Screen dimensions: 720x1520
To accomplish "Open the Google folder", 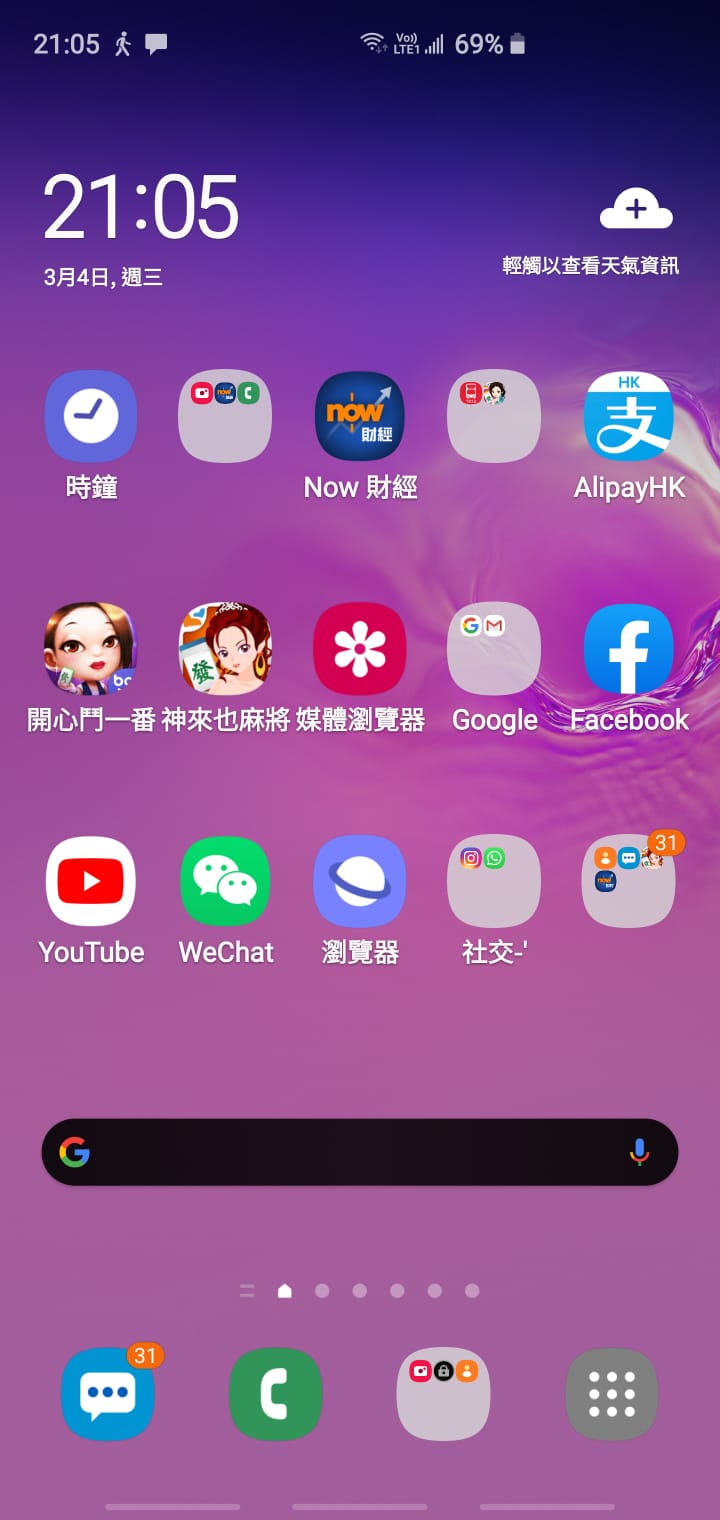I will point(494,648).
